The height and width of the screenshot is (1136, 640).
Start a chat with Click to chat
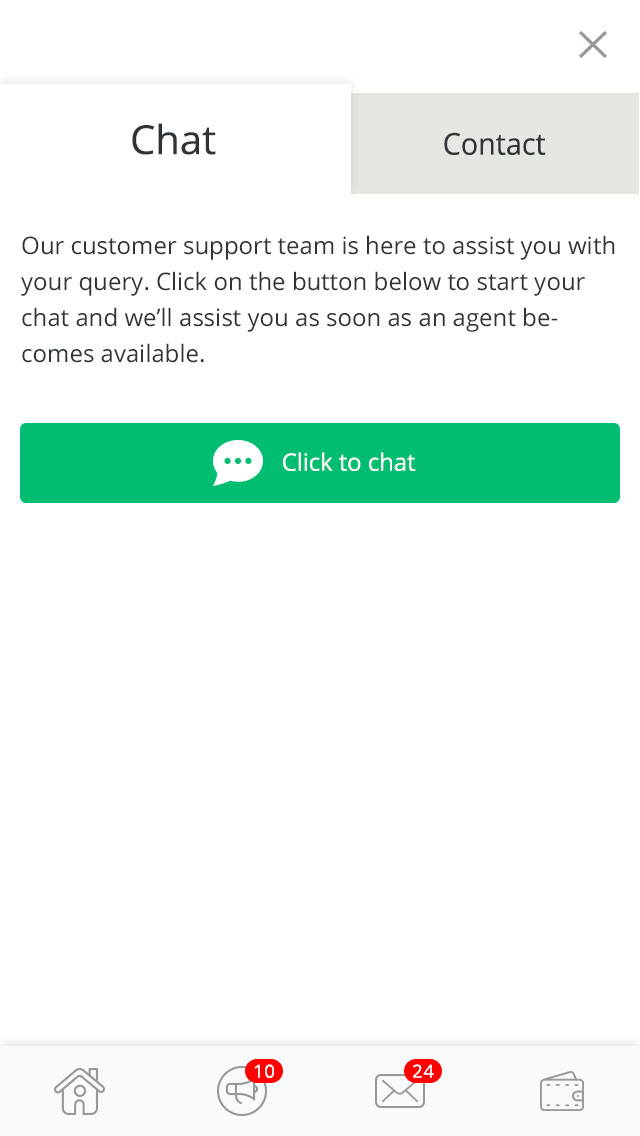tap(320, 463)
